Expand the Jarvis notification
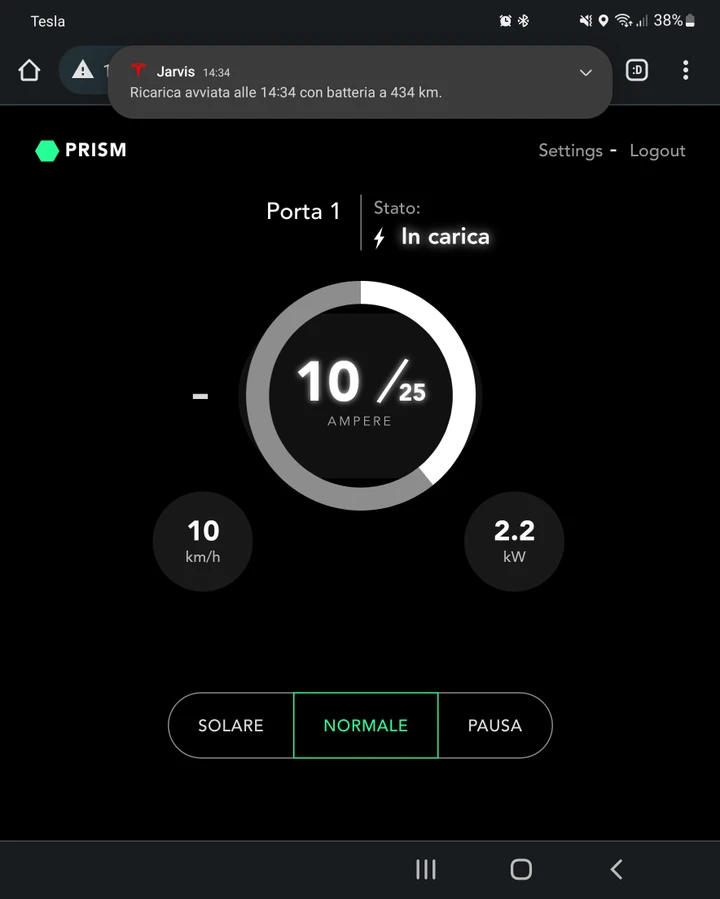Image resolution: width=720 pixels, height=899 pixels. [x=585, y=73]
